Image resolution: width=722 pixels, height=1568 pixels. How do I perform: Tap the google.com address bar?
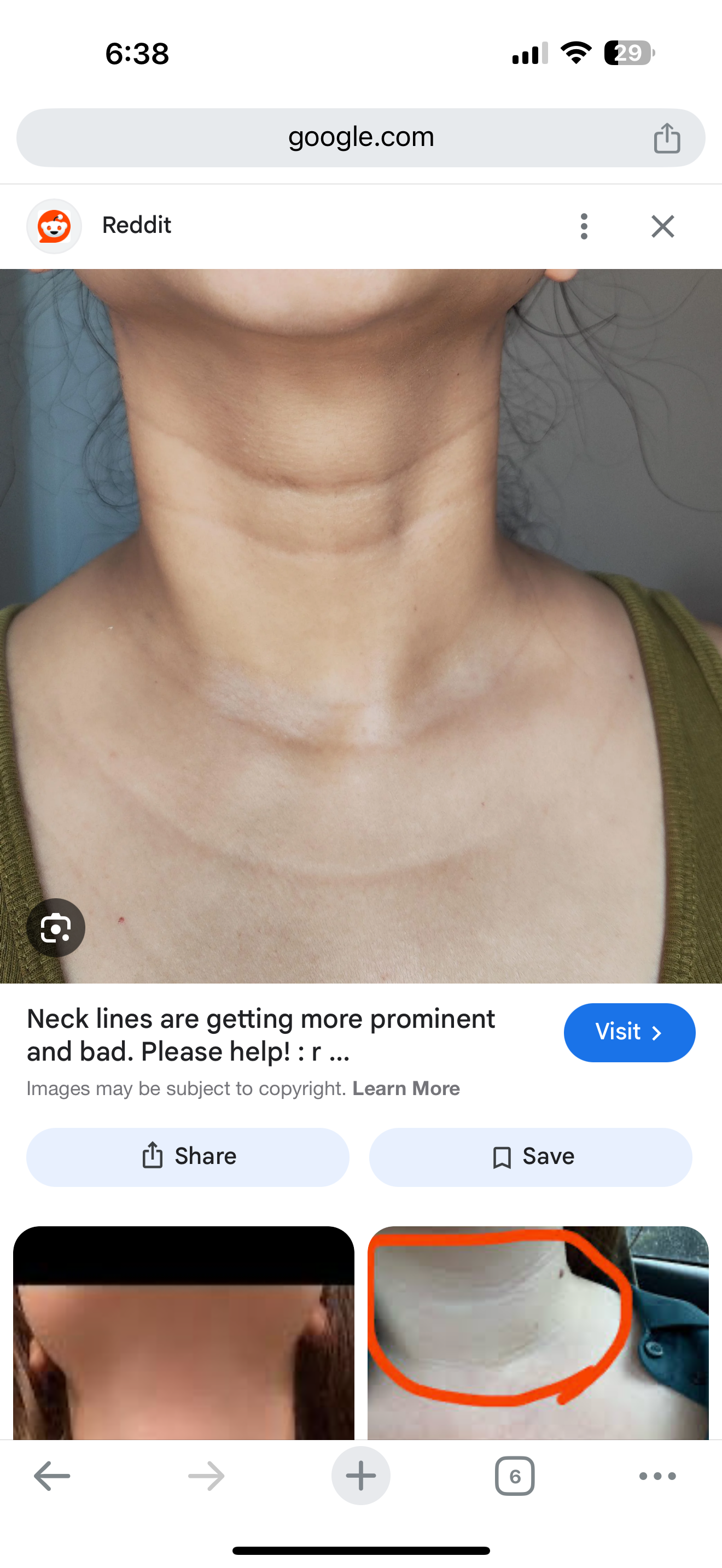[360, 138]
